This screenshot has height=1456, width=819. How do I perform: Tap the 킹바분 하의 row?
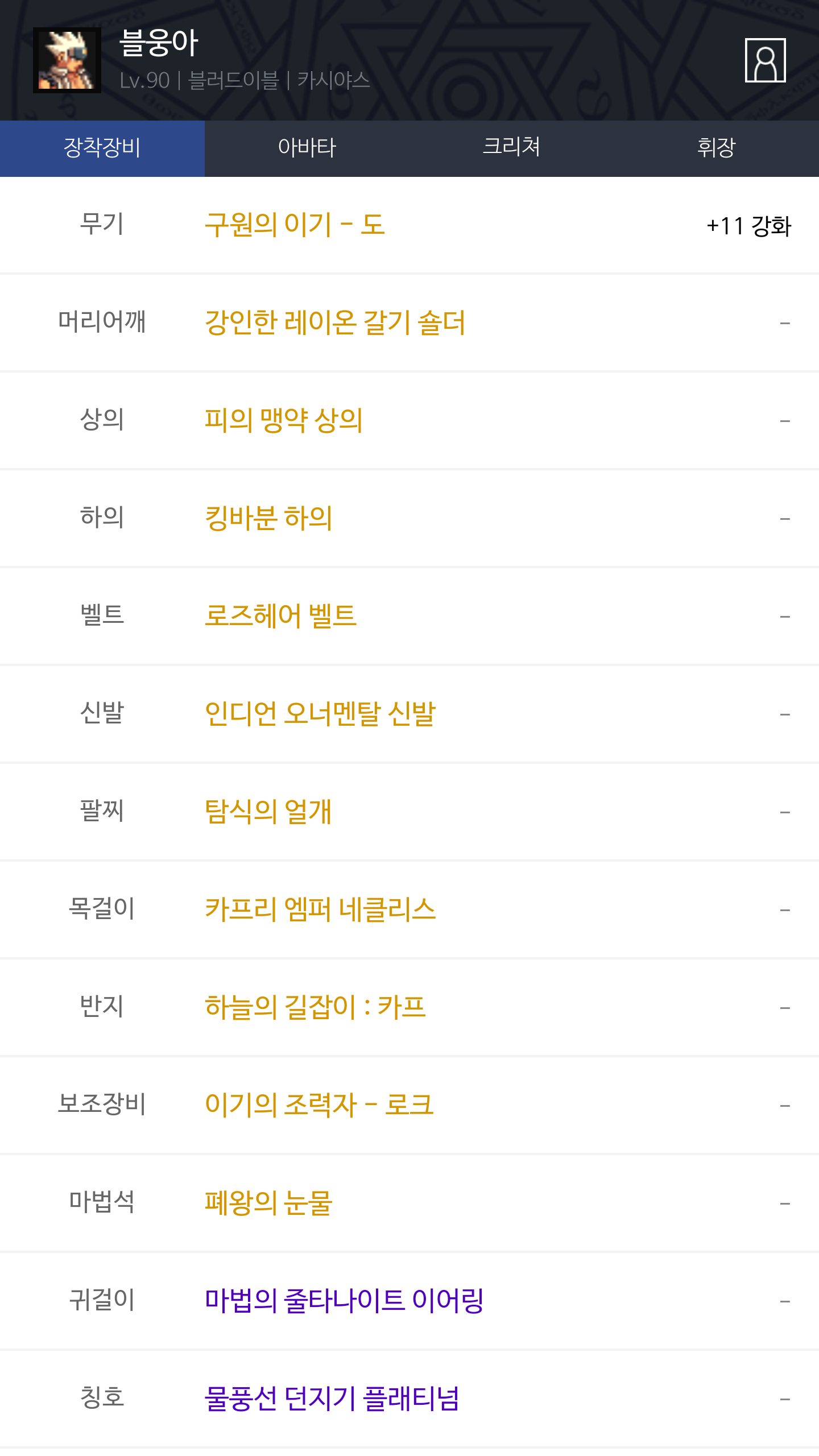268,518
